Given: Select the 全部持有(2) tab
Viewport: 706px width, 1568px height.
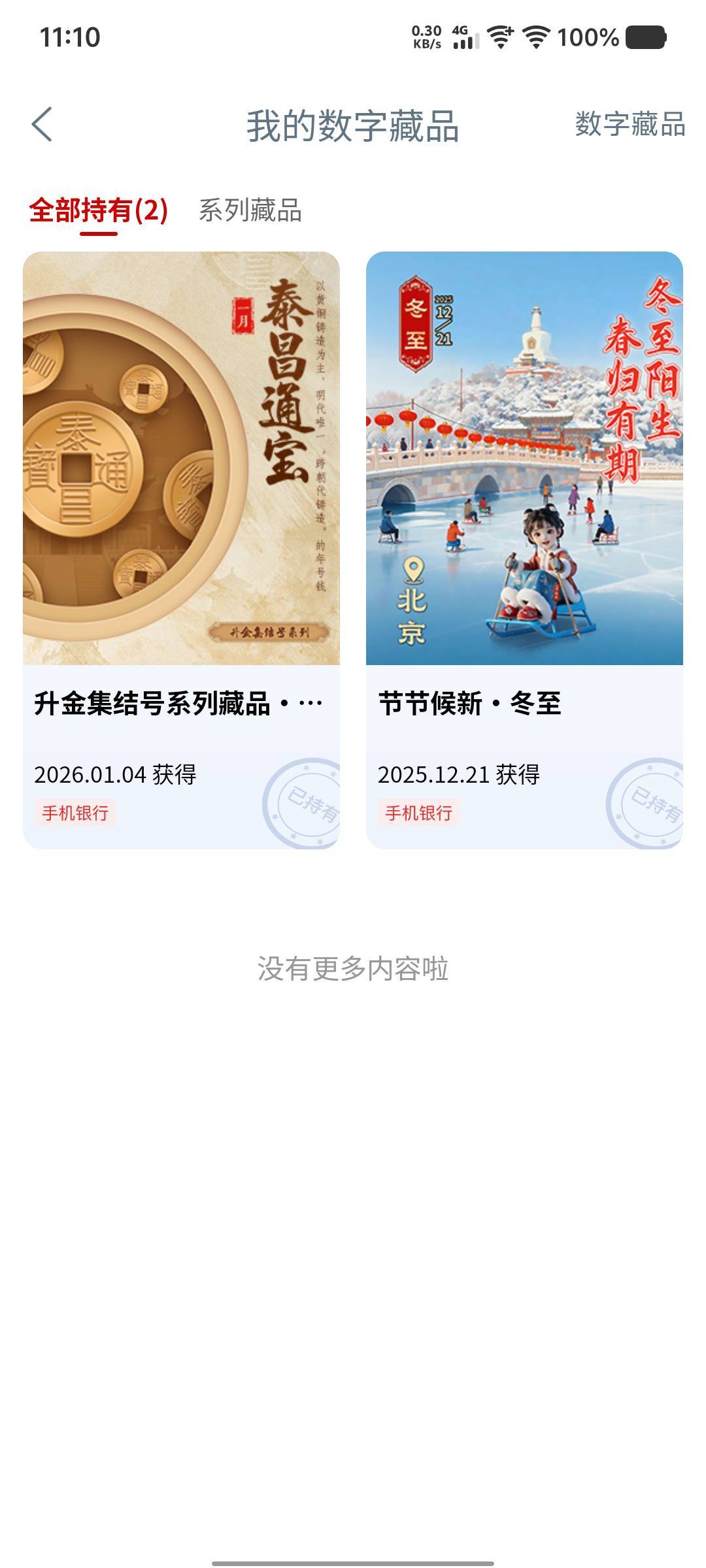Looking at the screenshot, I should (99, 210).
